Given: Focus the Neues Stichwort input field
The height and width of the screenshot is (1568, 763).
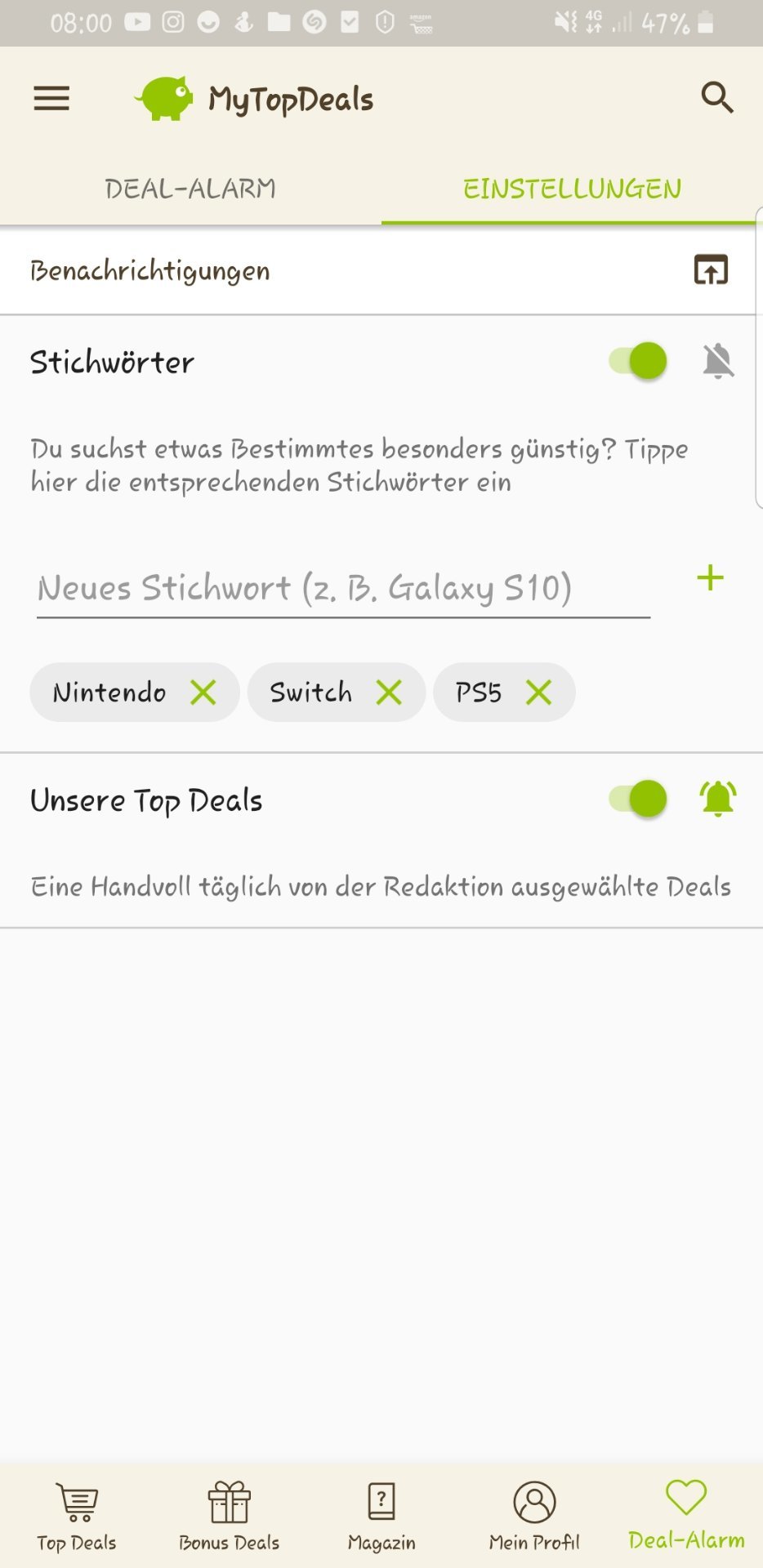Looking at the screenshot, I should pos(343,588).
